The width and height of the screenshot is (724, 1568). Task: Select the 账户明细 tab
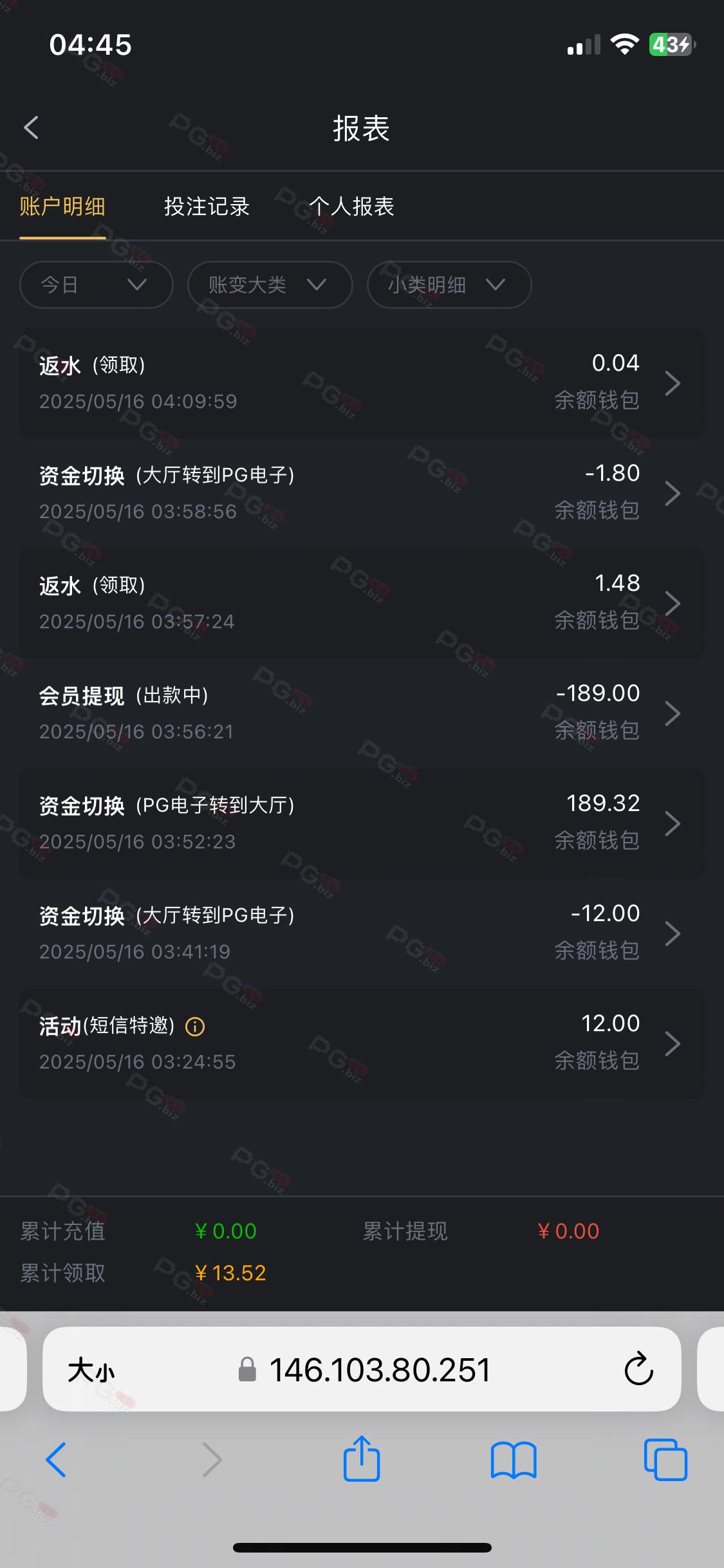click(62, 206)
